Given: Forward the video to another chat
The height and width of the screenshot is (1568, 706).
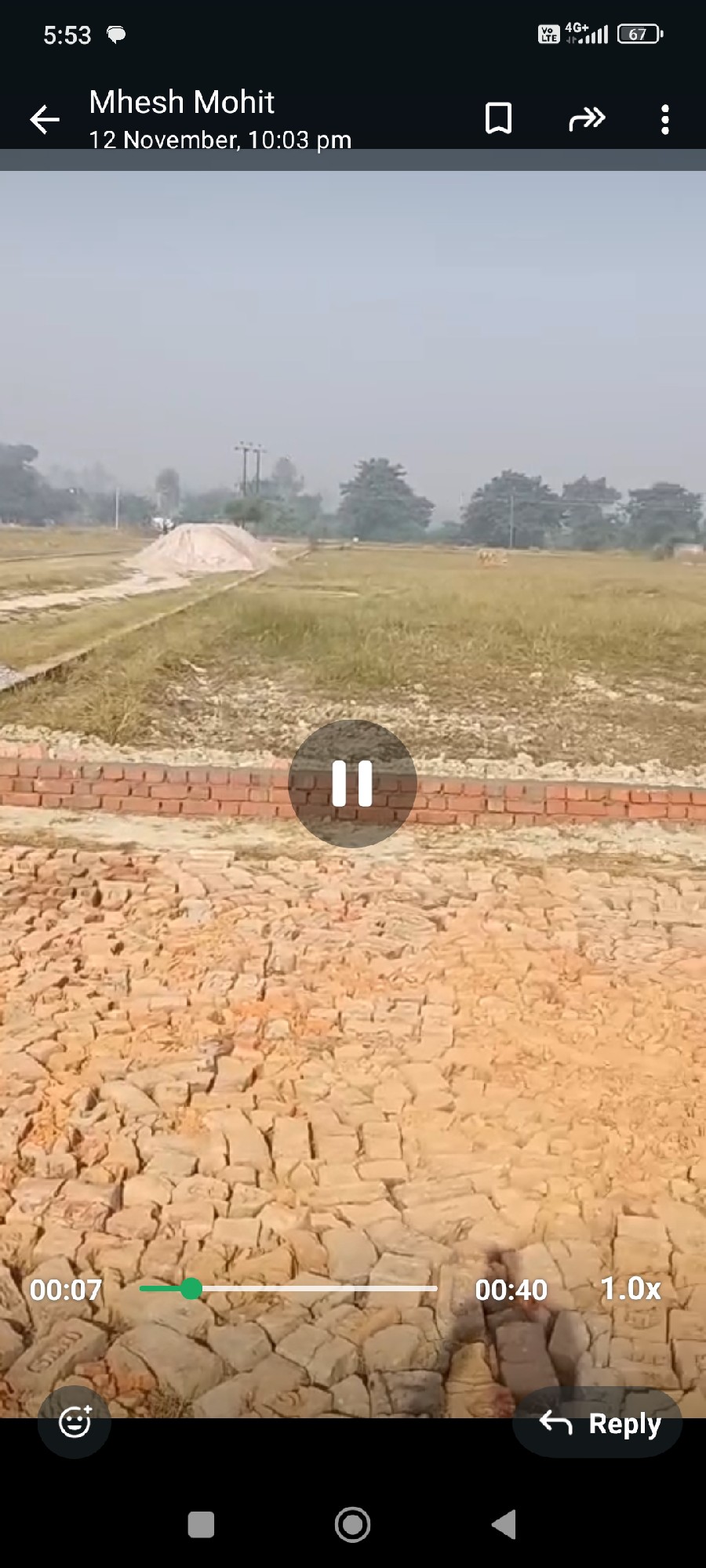Looking at the screenshot, I should [x=586, y=118].
